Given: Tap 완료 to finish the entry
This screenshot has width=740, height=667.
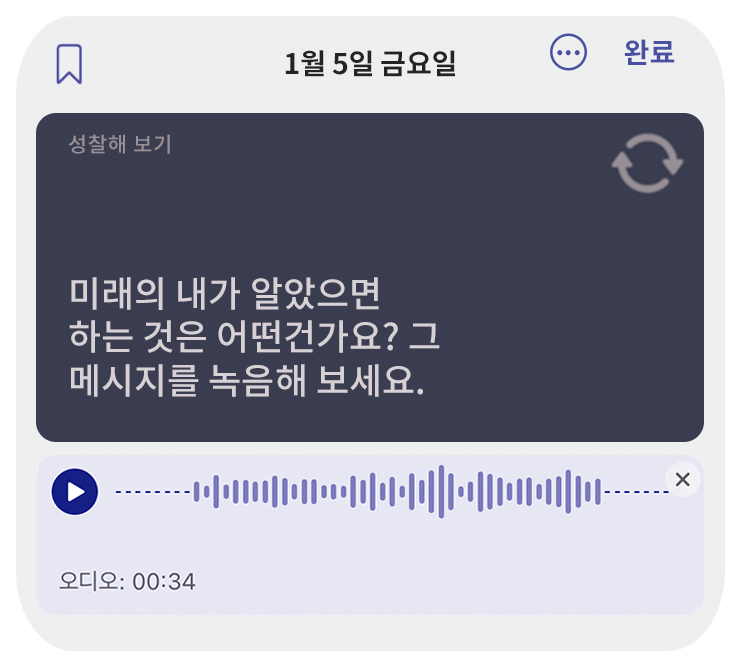Looking at the screenshot, I should (x=649, y=52).
